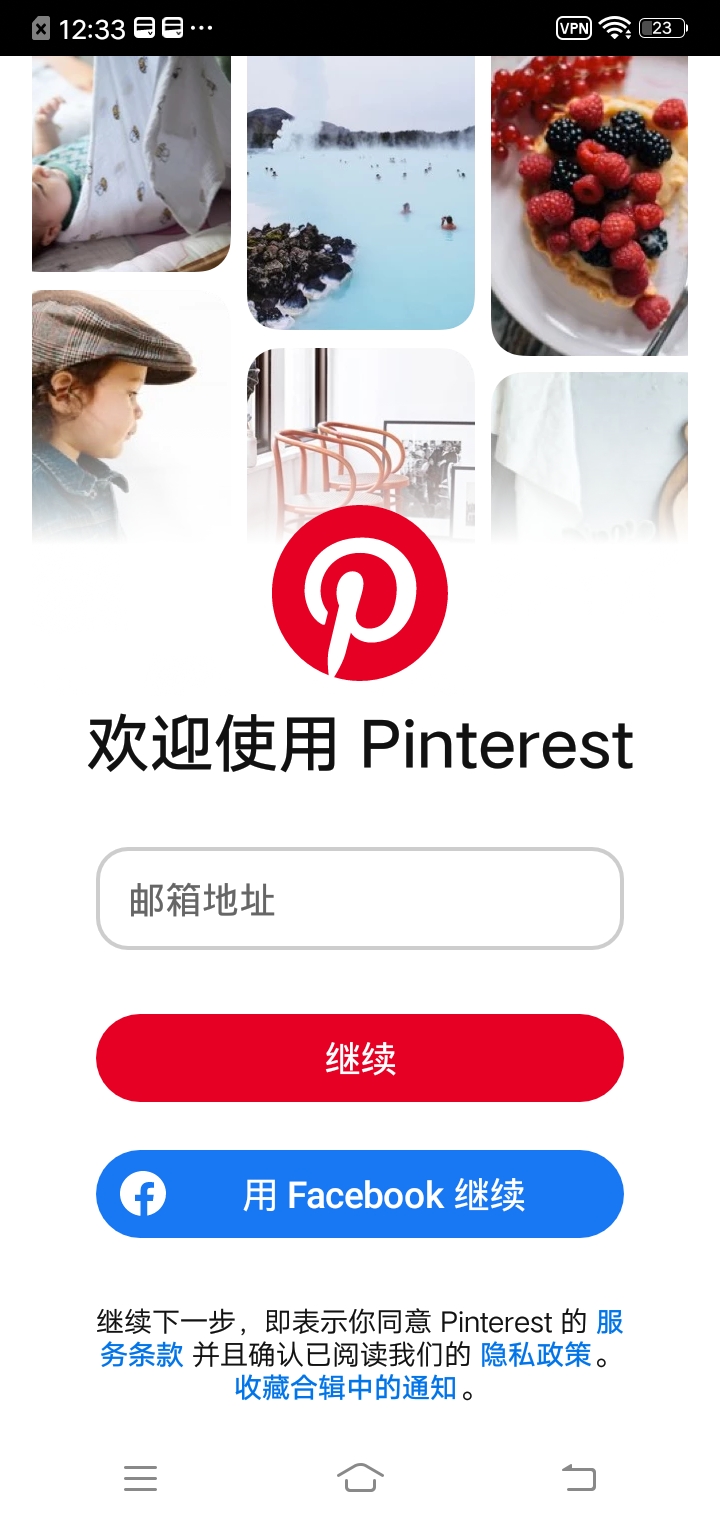Continue with Facebook login
This screenshot has height=1520, width=720.
tap(360, 1194)
